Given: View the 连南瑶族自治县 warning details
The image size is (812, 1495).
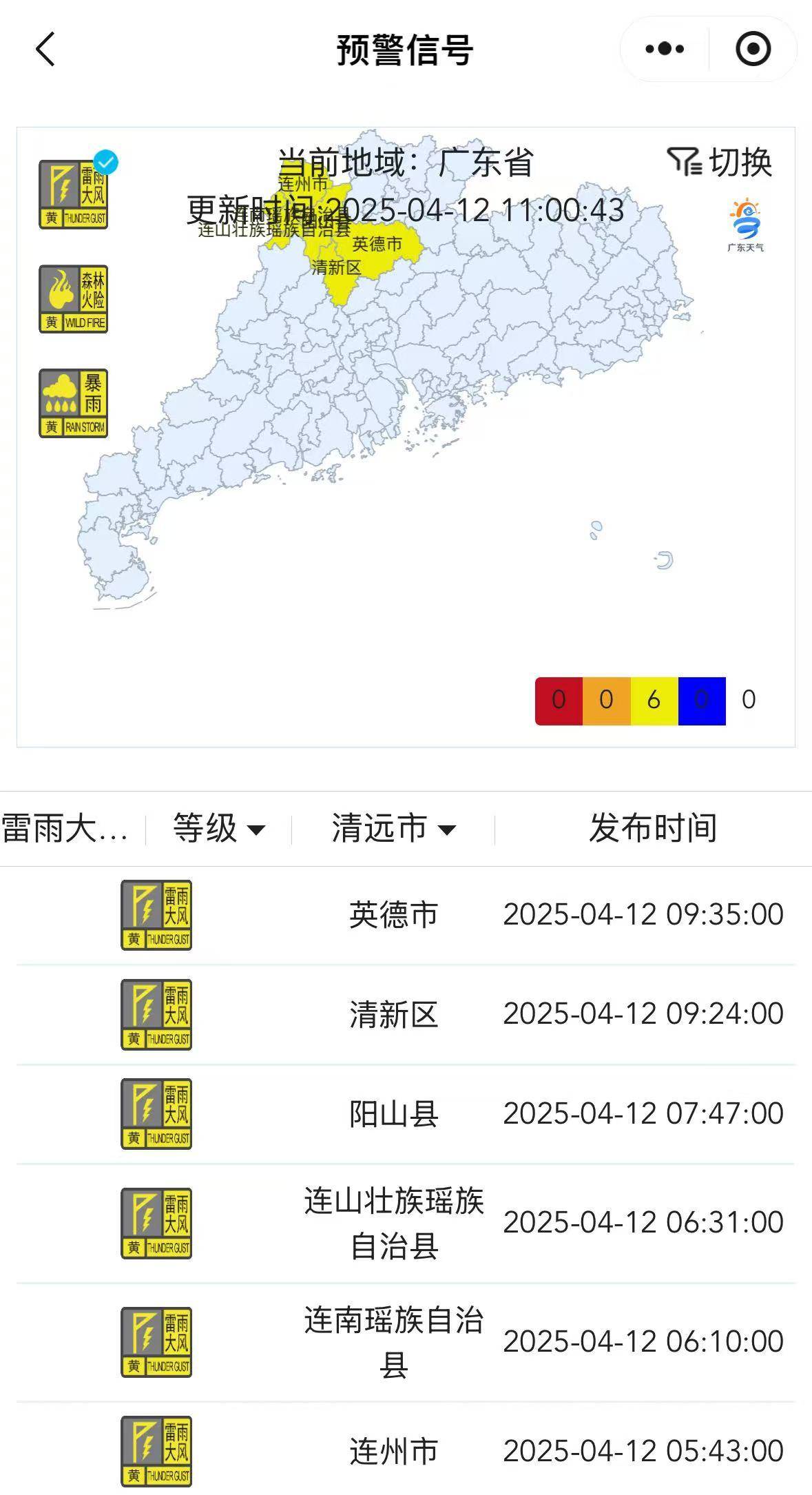Looking at the screenshot, I should [x=406, y=1342].
